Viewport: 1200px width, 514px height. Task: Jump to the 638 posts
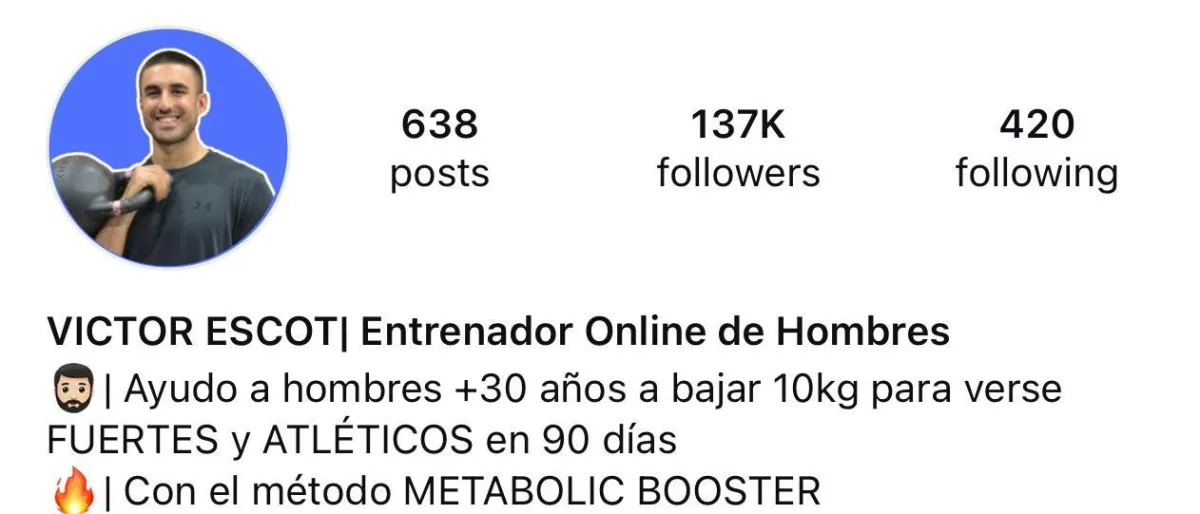[x=439, y=150]
